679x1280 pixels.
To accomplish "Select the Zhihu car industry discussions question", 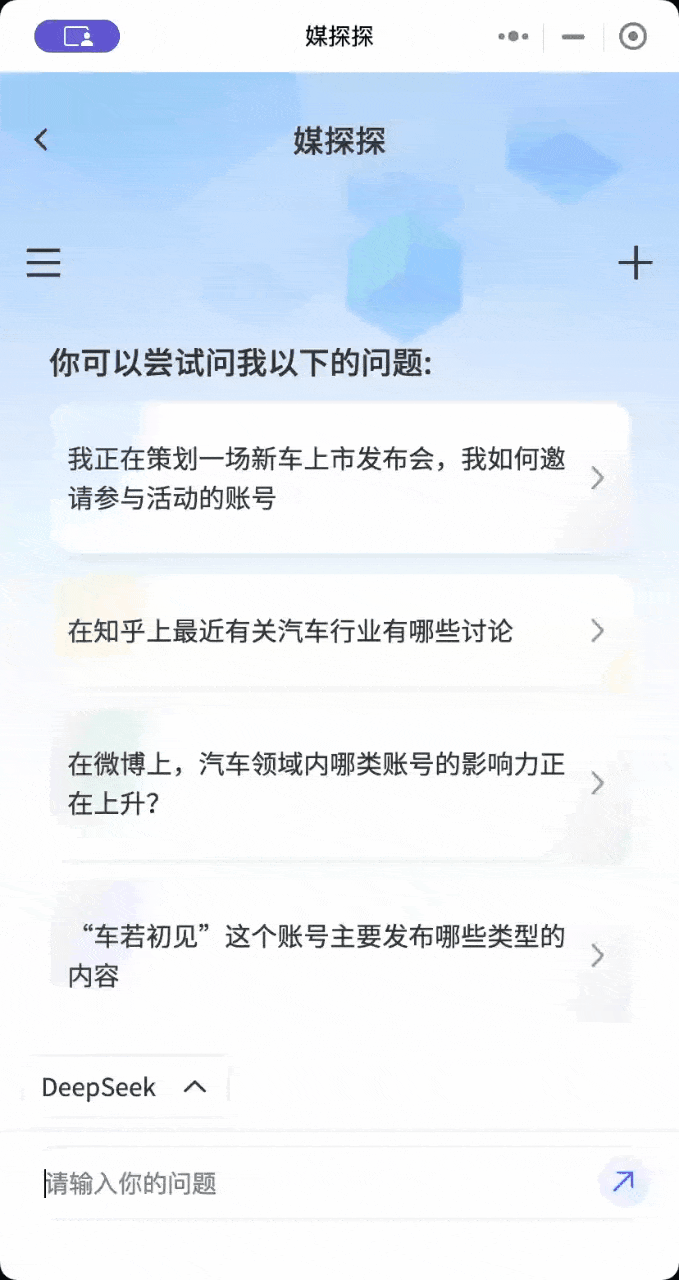I will tap(340, 631).
